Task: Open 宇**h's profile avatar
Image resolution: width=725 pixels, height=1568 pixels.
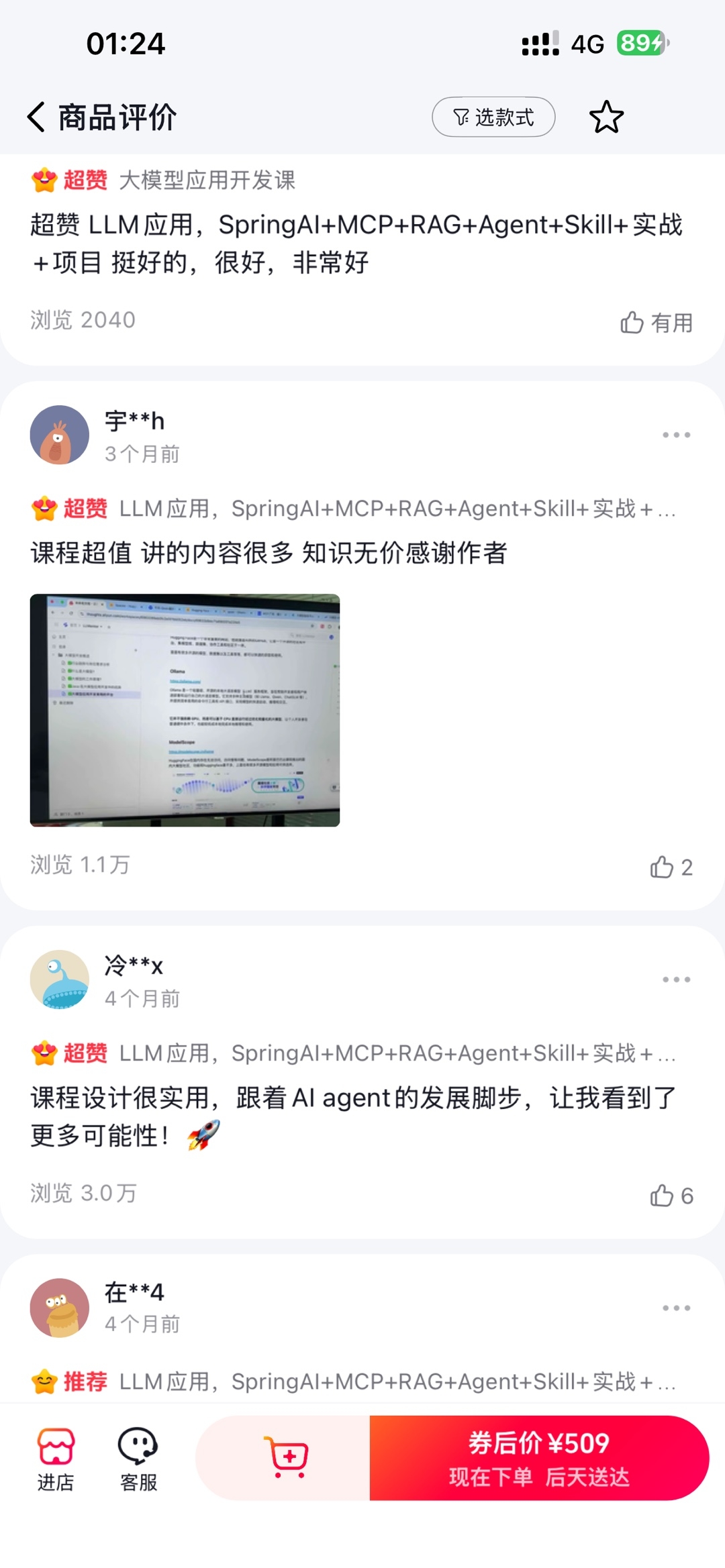Action: pyautogui.click(x=60, y=435)
